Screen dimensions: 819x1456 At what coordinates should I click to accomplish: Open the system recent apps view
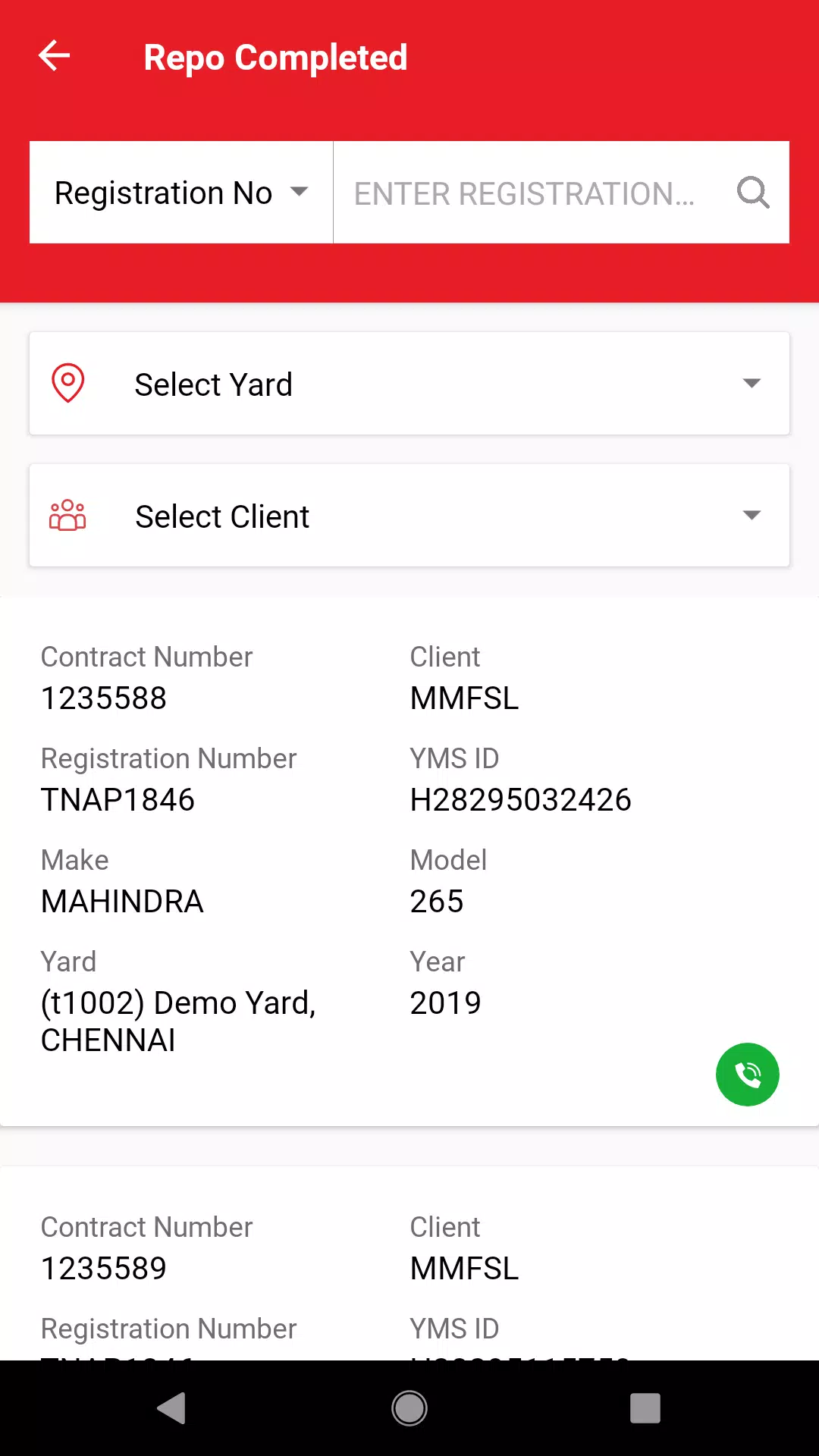(645, 1408)
